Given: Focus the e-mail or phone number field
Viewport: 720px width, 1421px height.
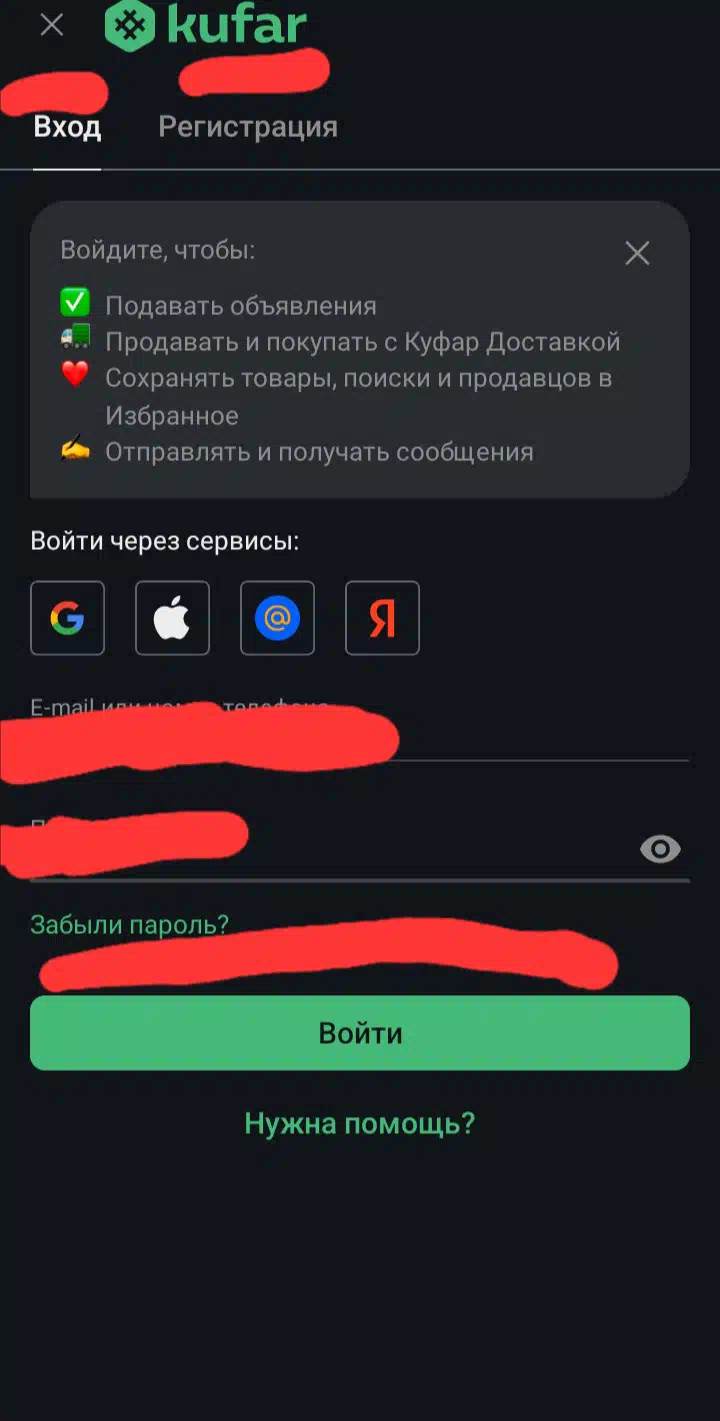Looking at the screenshot, I should click(x=360, y=729).
